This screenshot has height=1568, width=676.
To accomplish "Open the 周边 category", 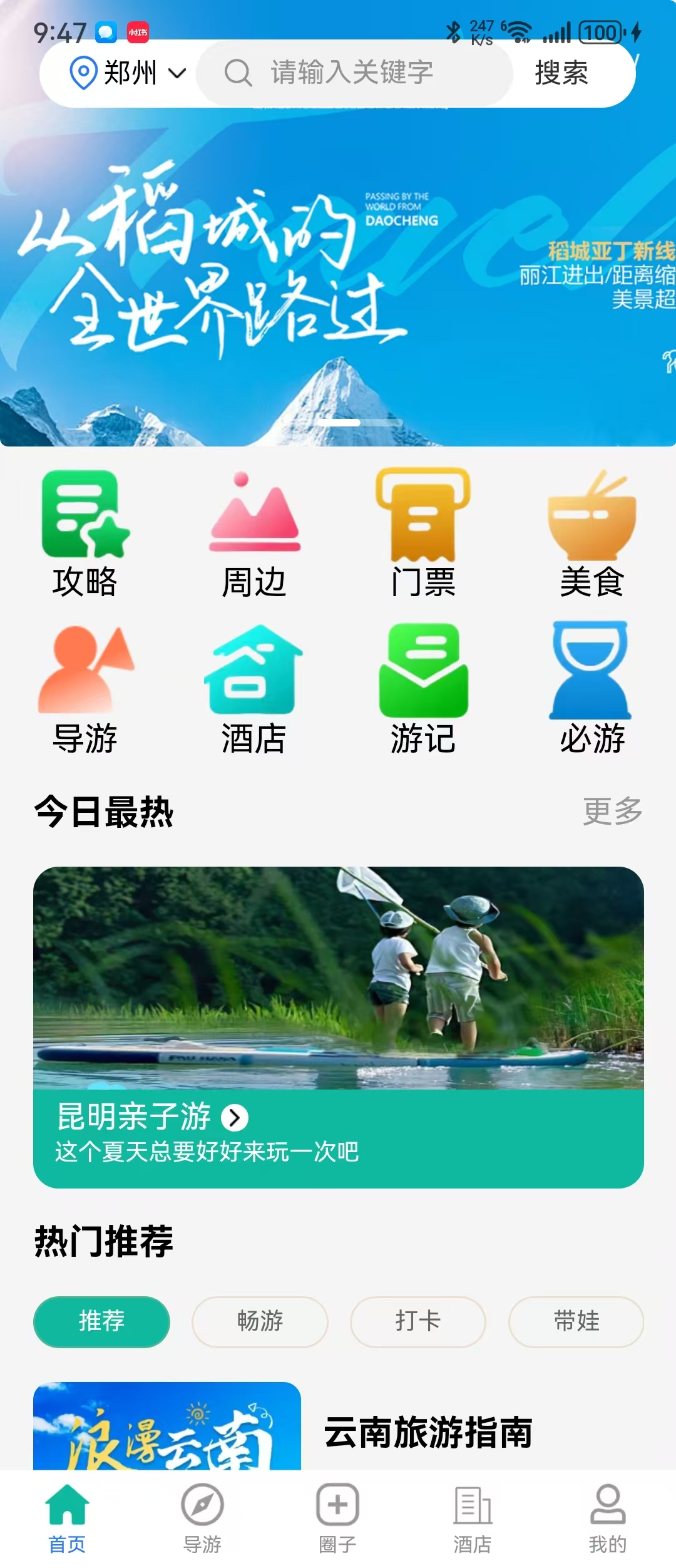I will pyautogui.click(x=254, y=534).
